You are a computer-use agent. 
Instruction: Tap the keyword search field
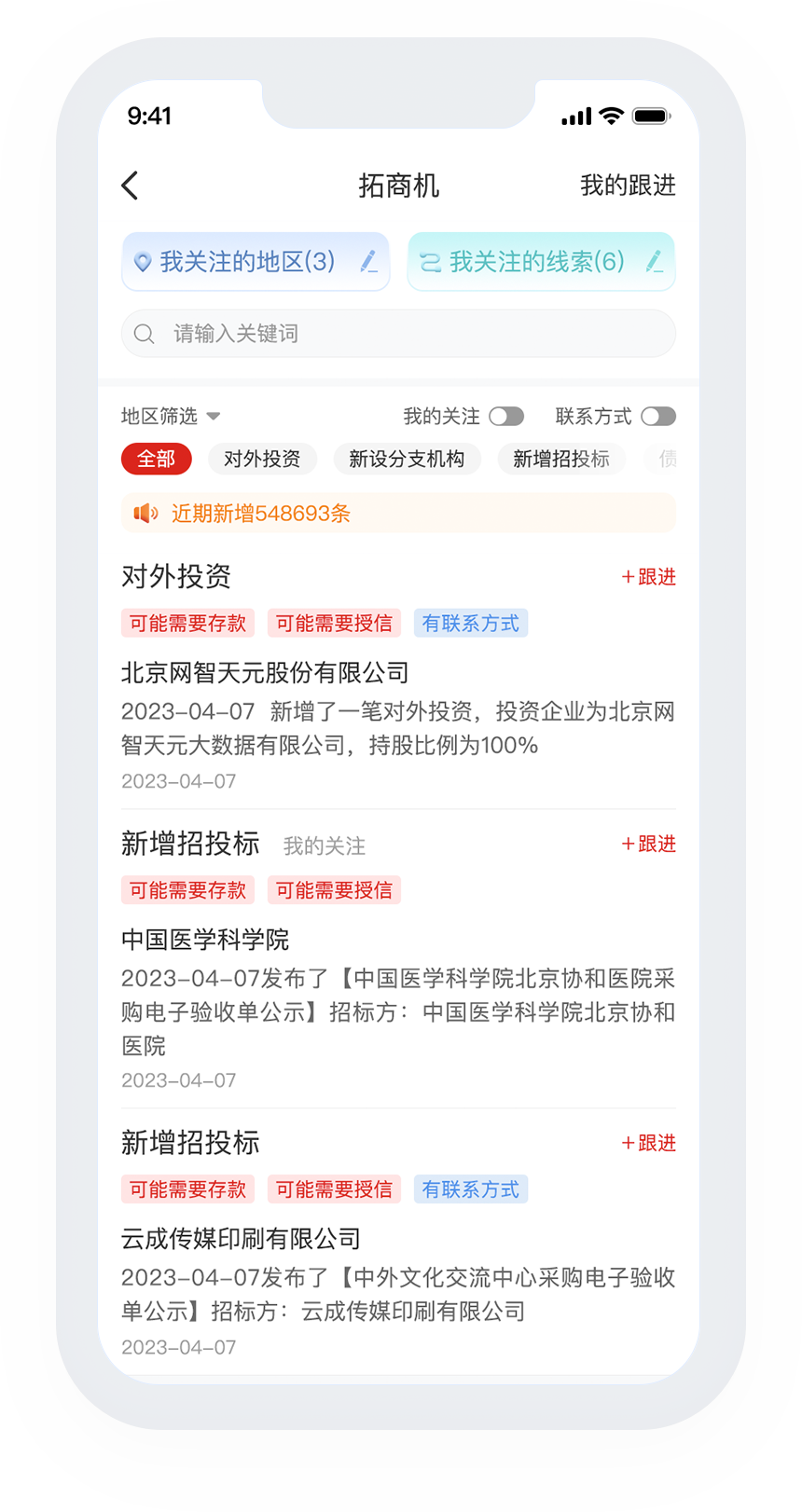[398, 334]
